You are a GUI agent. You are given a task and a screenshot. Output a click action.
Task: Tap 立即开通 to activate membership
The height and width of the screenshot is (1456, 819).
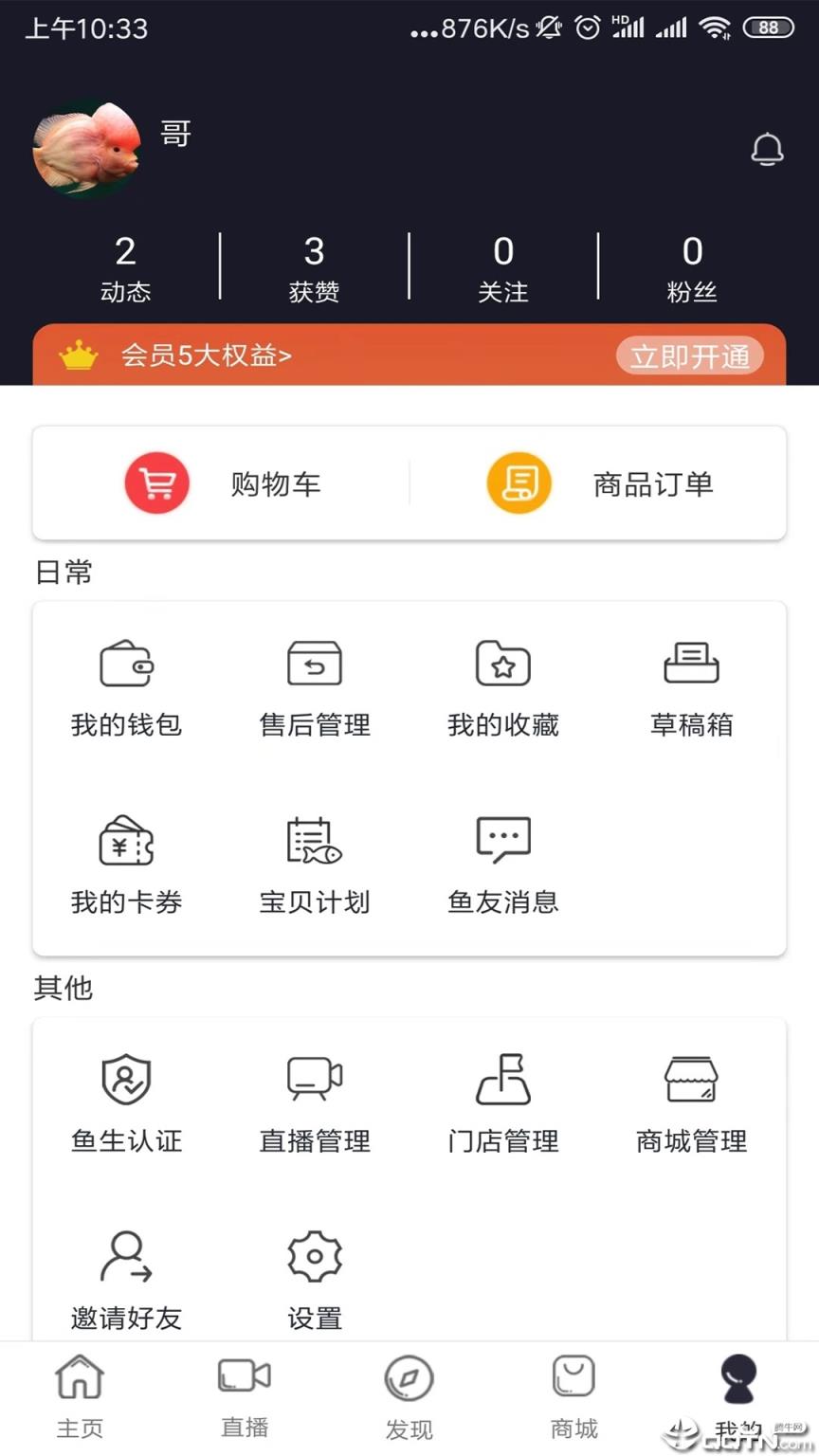[x=691, y=355]
